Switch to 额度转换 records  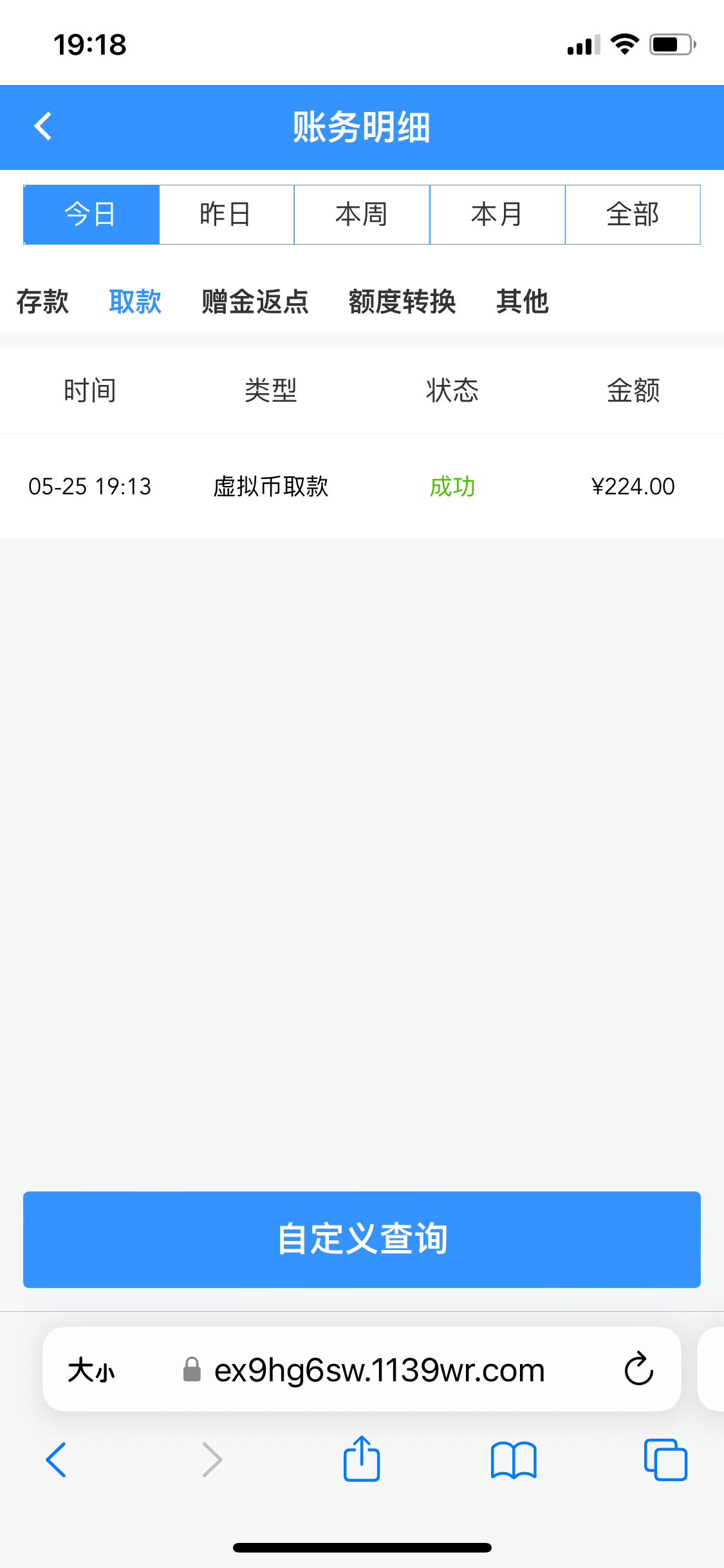[402, 301]
